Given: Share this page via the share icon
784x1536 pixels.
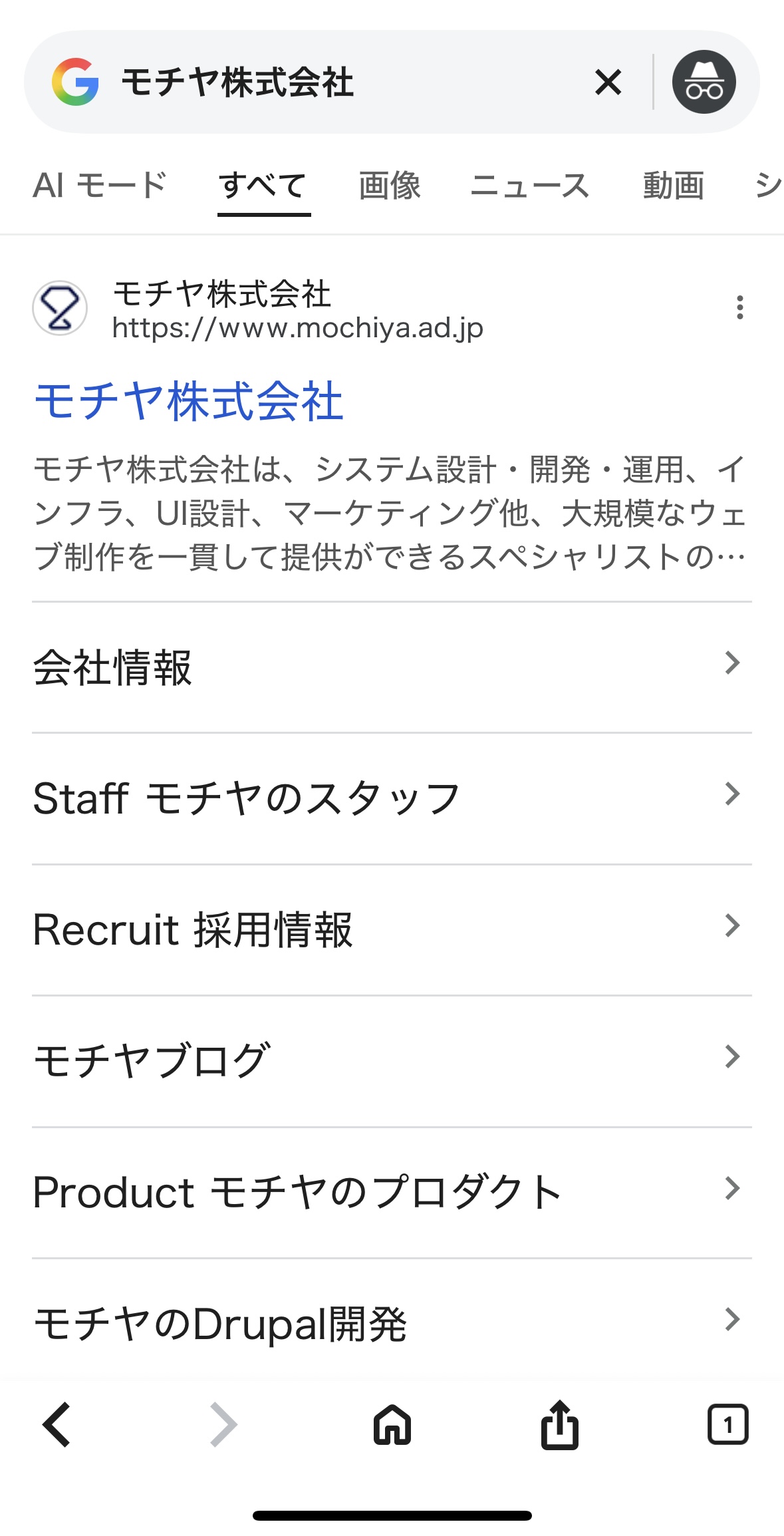Looking at the screenshot, I should (x=559, y=1424).
